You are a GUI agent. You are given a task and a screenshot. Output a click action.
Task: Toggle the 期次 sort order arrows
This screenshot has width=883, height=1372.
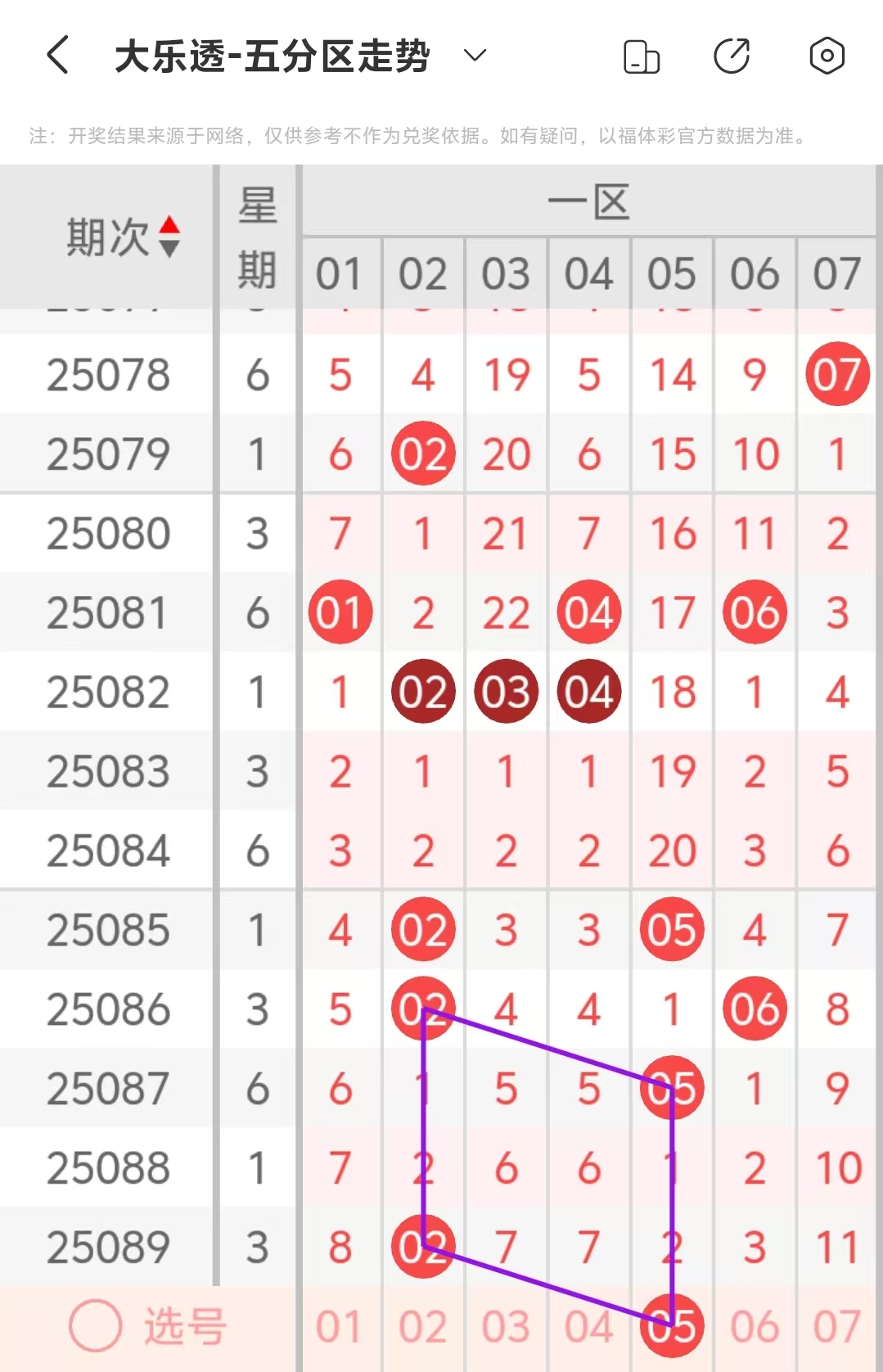tap(169, 237)
